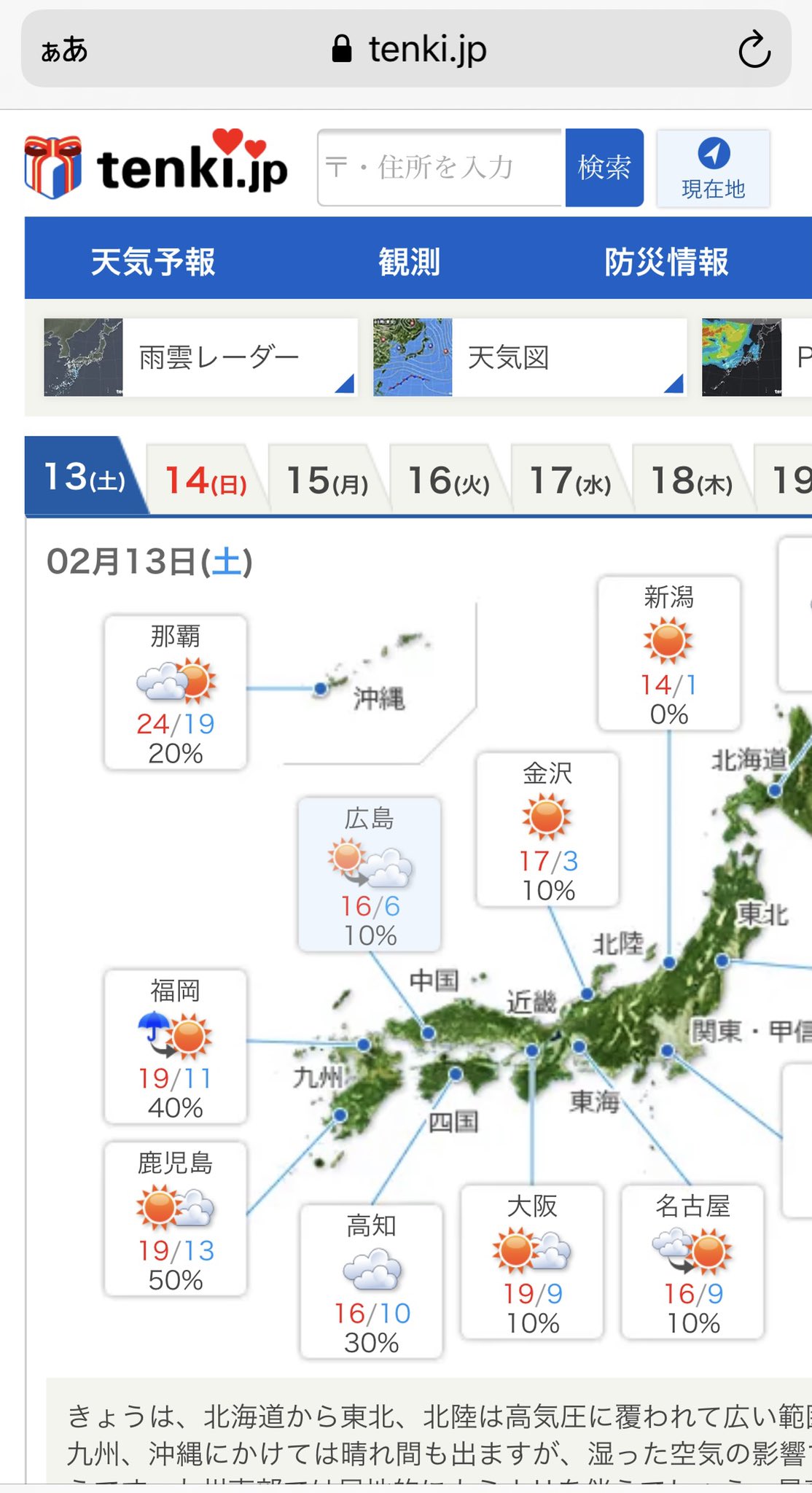Open the reader text size ぁあ button

[x=64, y=50]
